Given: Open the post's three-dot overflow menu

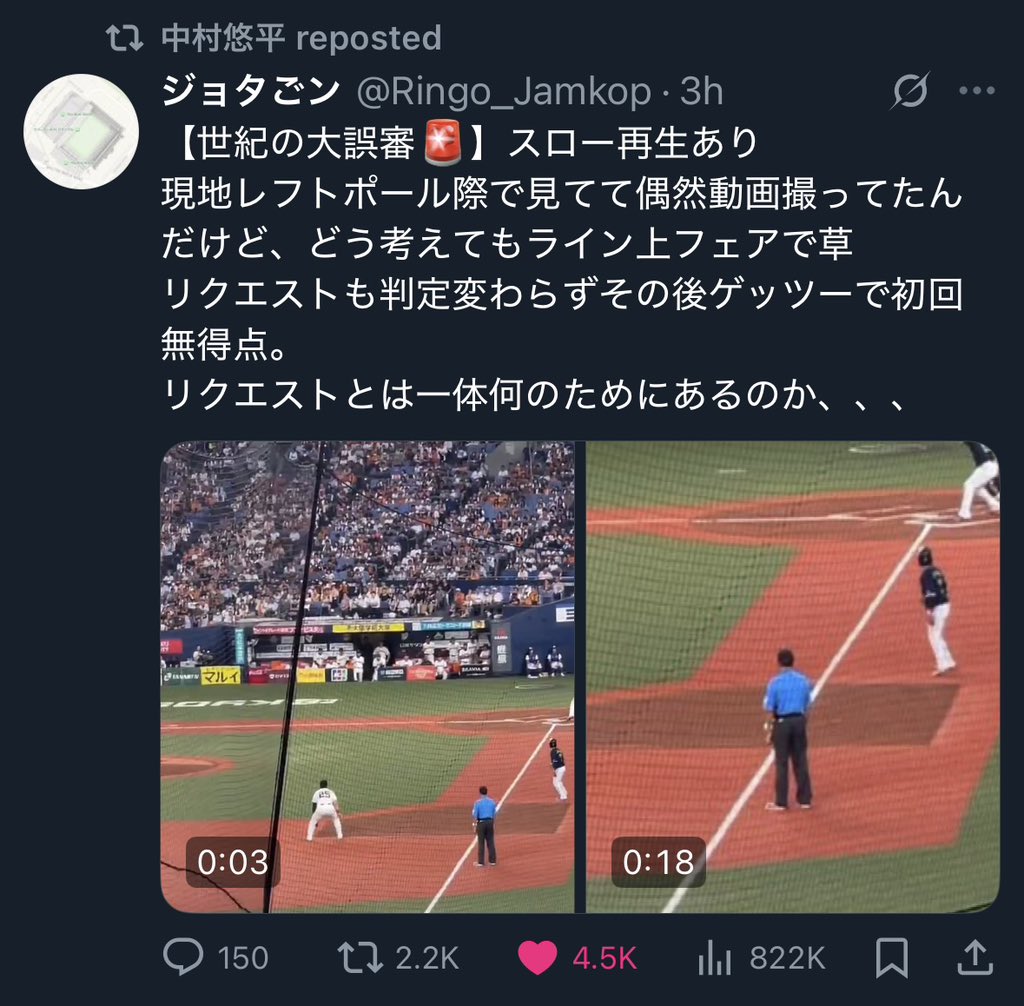Looking at the screenshot, I should (x=976, y=92).
